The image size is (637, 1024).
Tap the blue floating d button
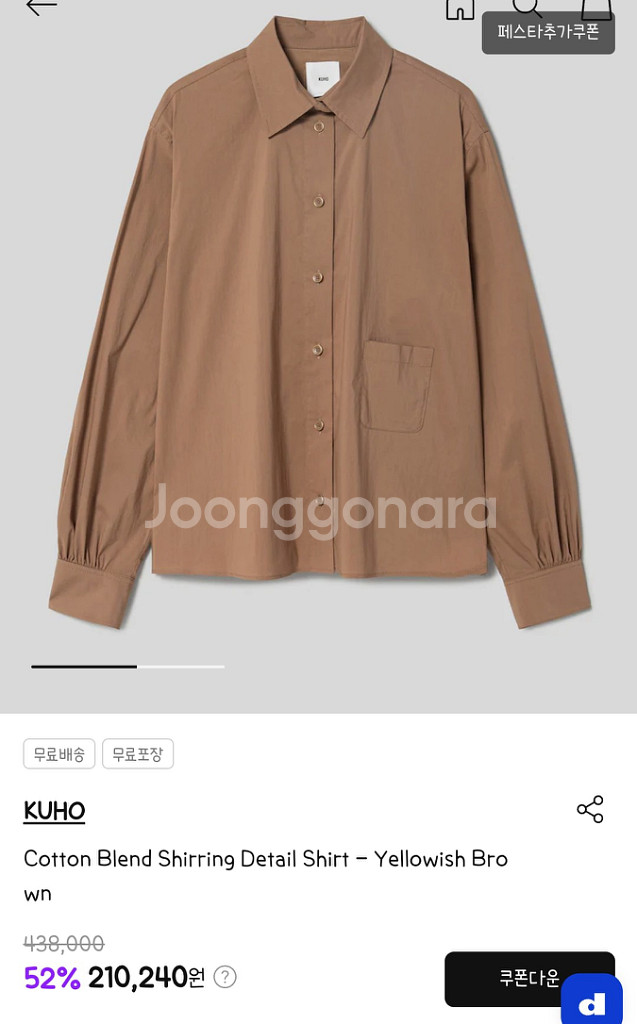coord(591,1000)
